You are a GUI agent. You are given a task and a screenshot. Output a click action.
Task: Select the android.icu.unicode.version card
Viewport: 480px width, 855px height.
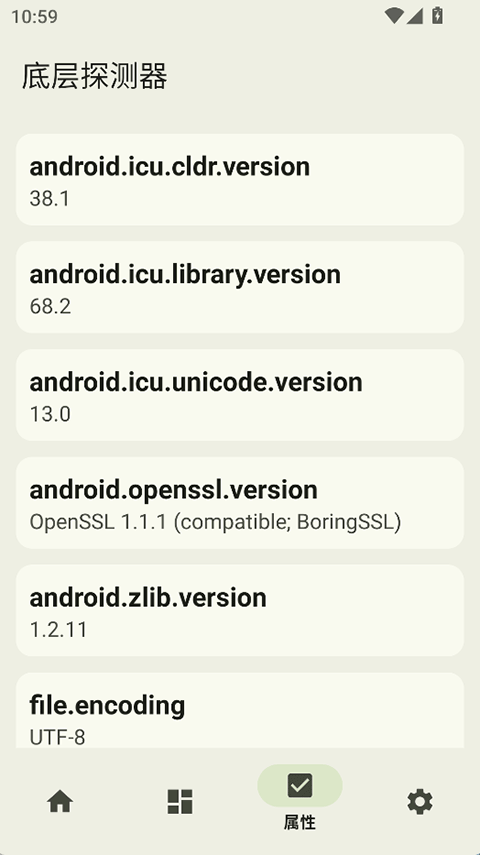(x=240, y=395)
